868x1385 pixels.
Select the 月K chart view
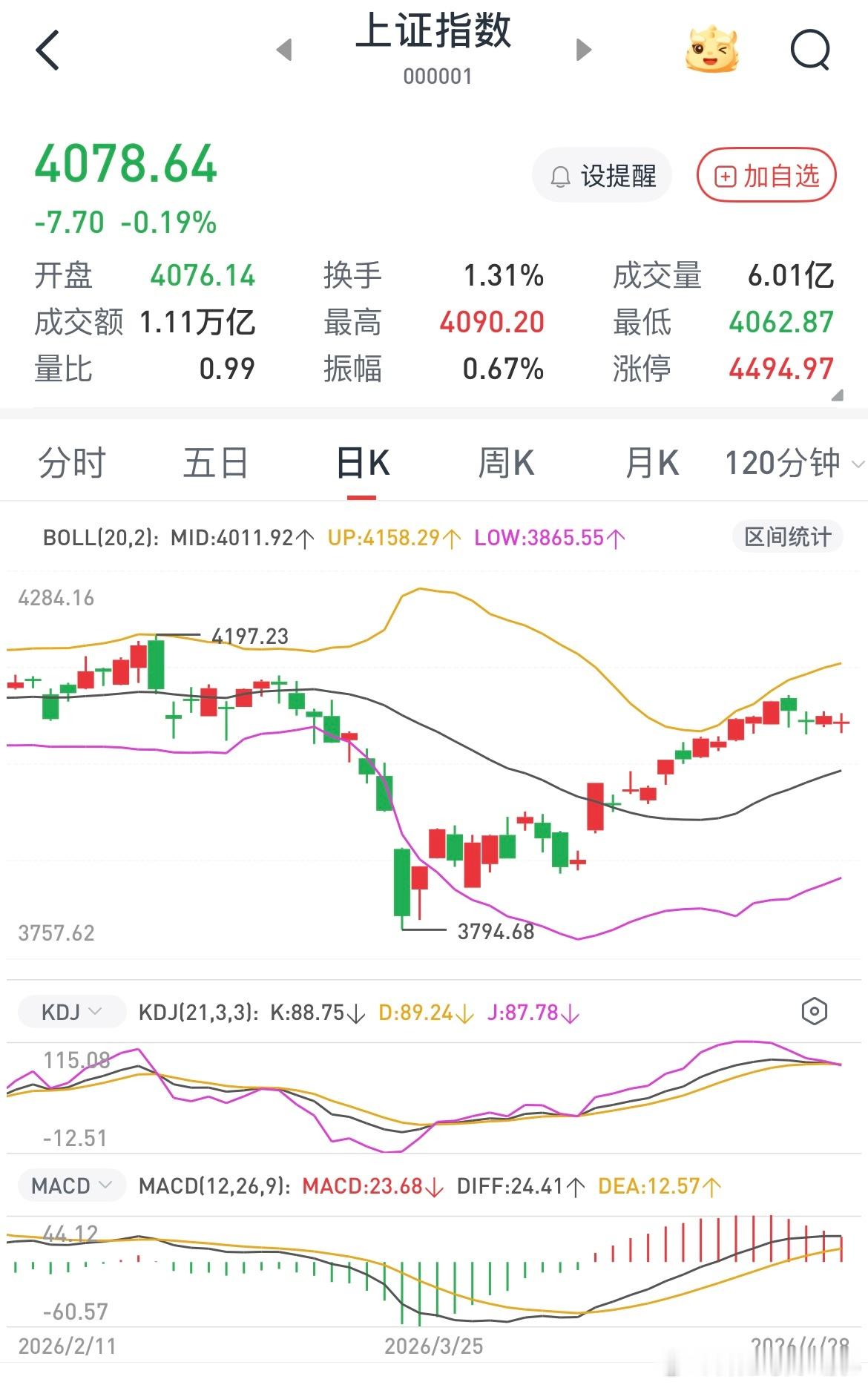tap(650, 461)
